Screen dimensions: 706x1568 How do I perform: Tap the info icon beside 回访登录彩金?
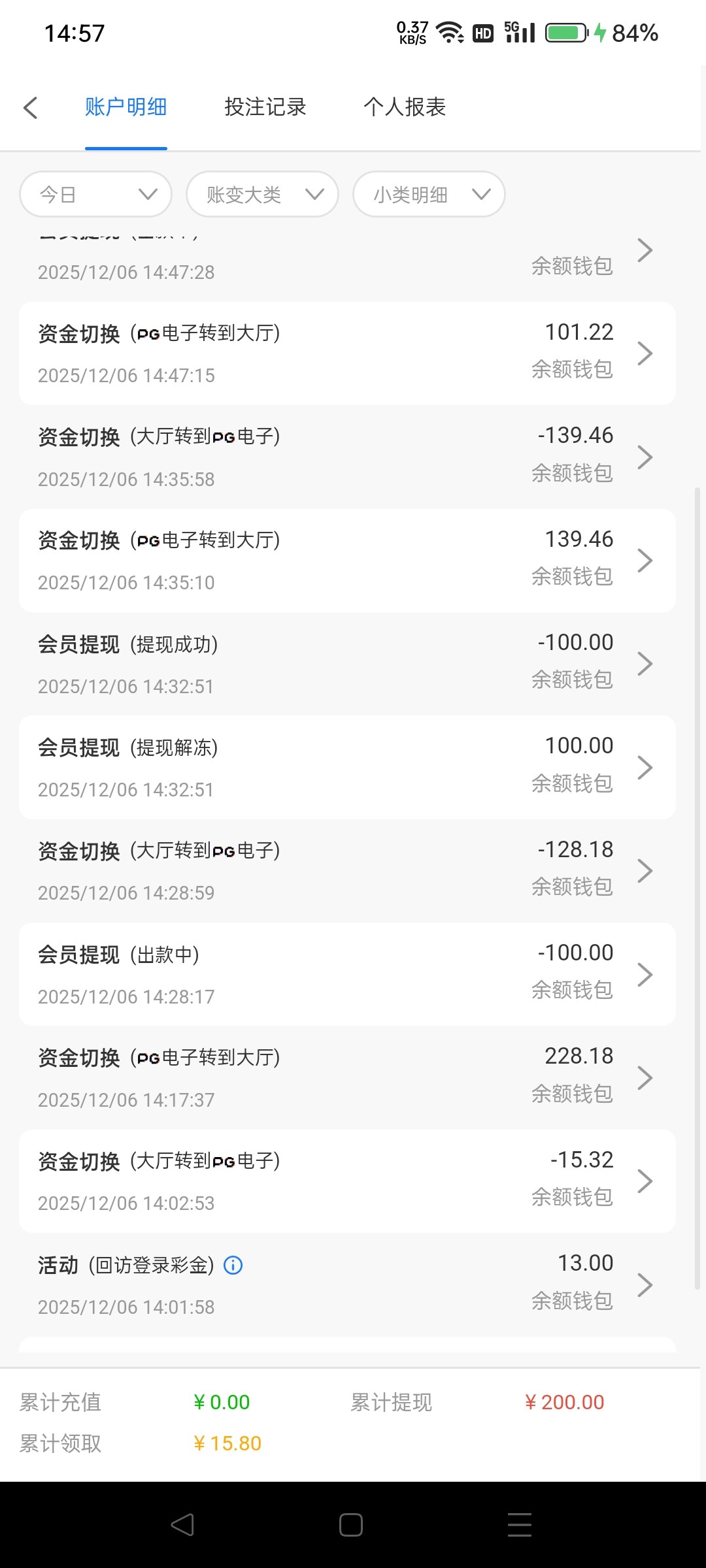click(233, 1266)
